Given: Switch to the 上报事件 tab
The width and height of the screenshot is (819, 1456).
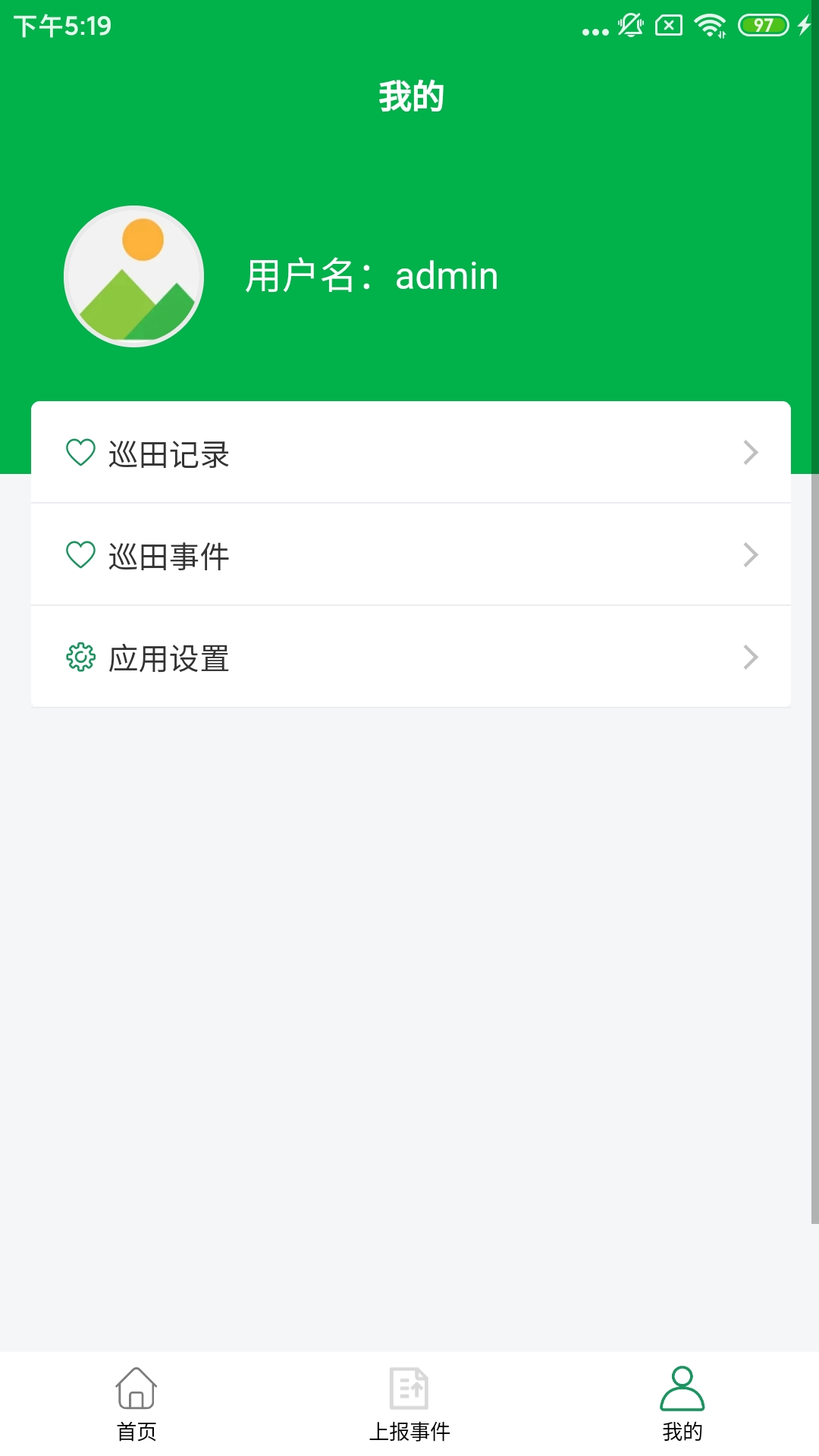Looking at the screenshot, I should (x=409, y=1404).
